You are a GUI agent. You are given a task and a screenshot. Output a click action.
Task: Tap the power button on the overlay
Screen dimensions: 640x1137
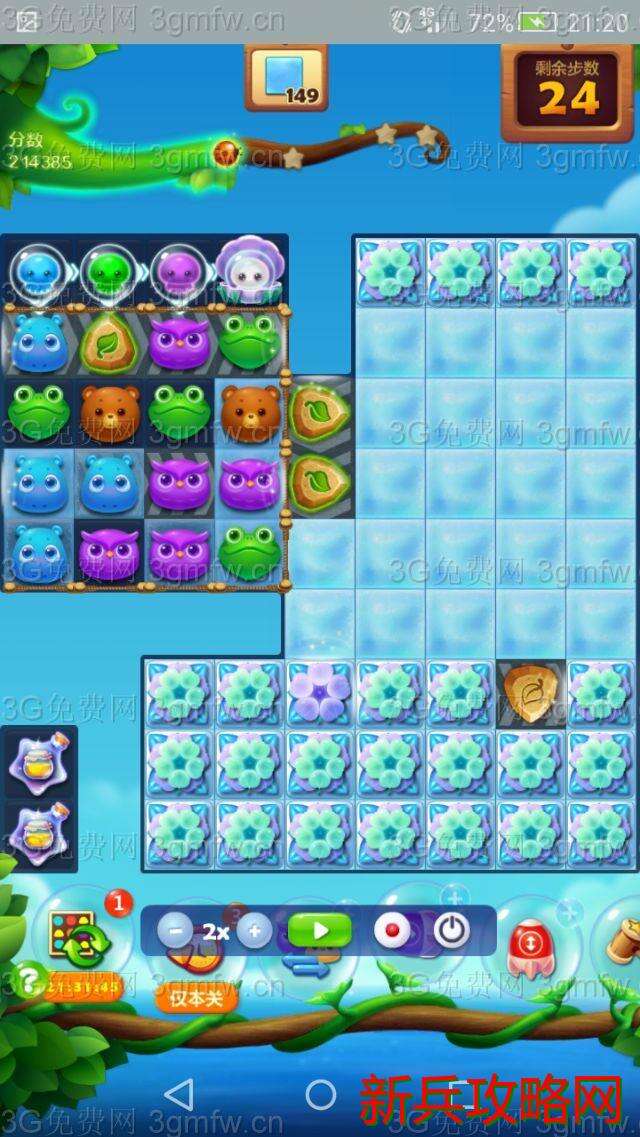point(451,932)
